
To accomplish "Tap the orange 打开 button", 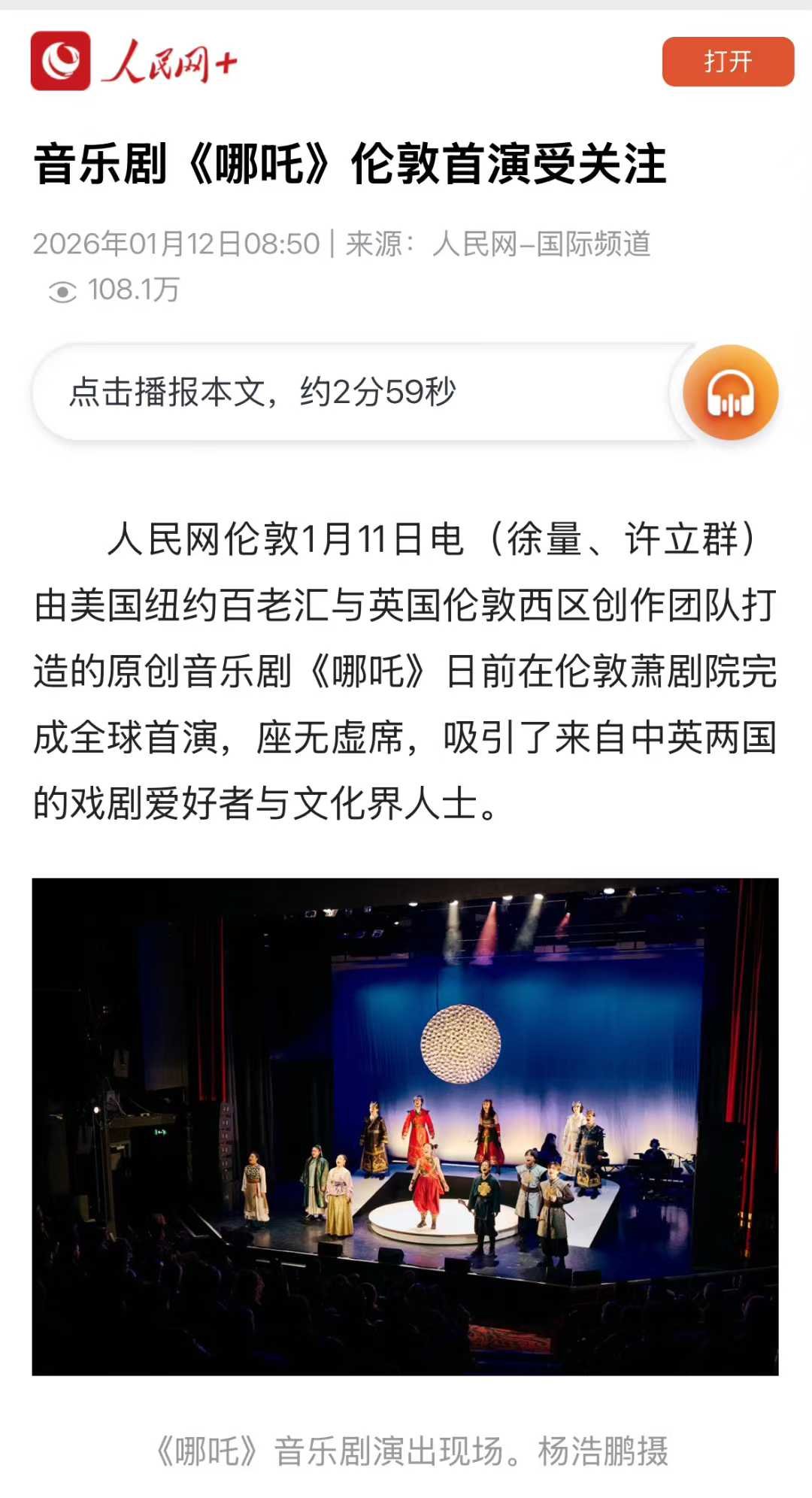I will pyautogui.click(x=727, y=62).
